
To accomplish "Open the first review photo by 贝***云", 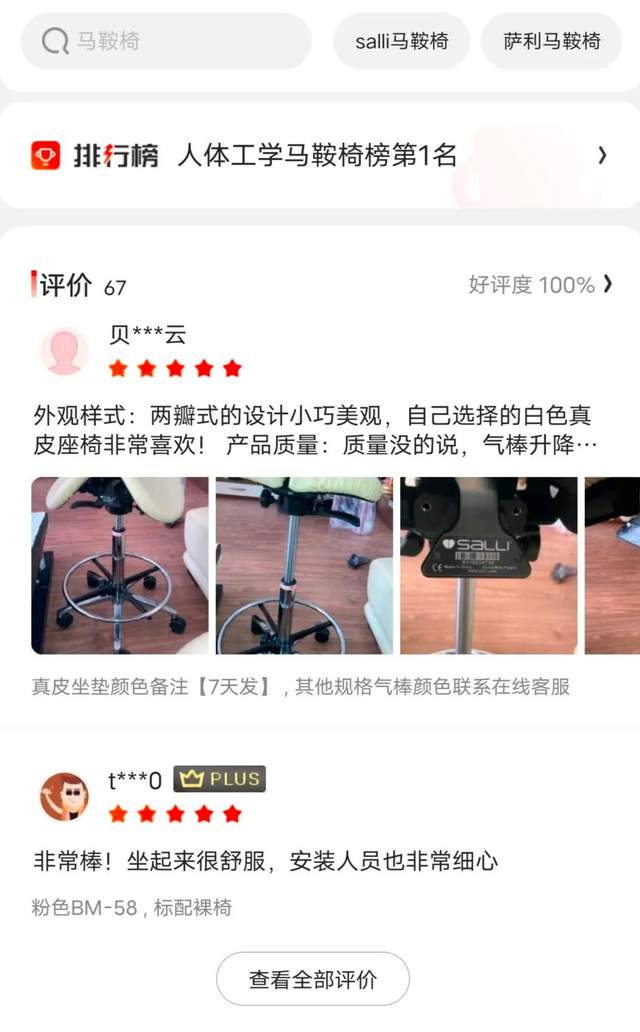I will point(120,565).
